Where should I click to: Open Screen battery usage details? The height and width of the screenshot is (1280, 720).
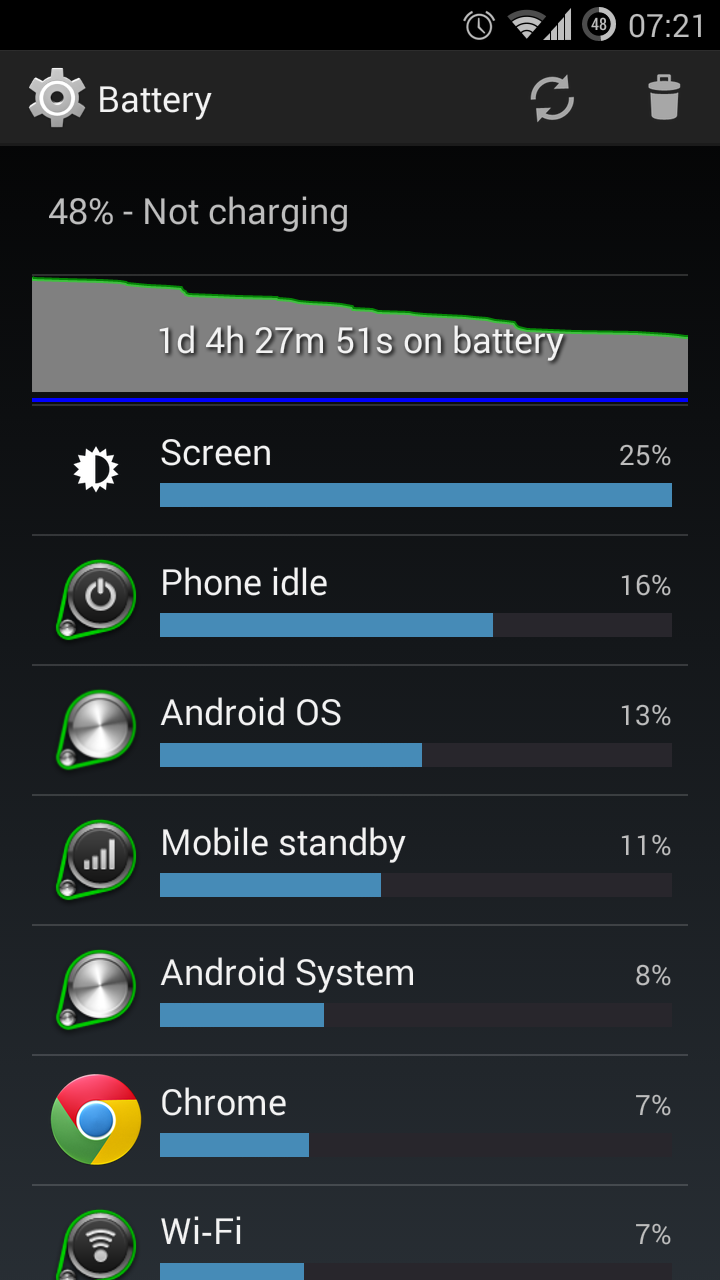(360, 470)
